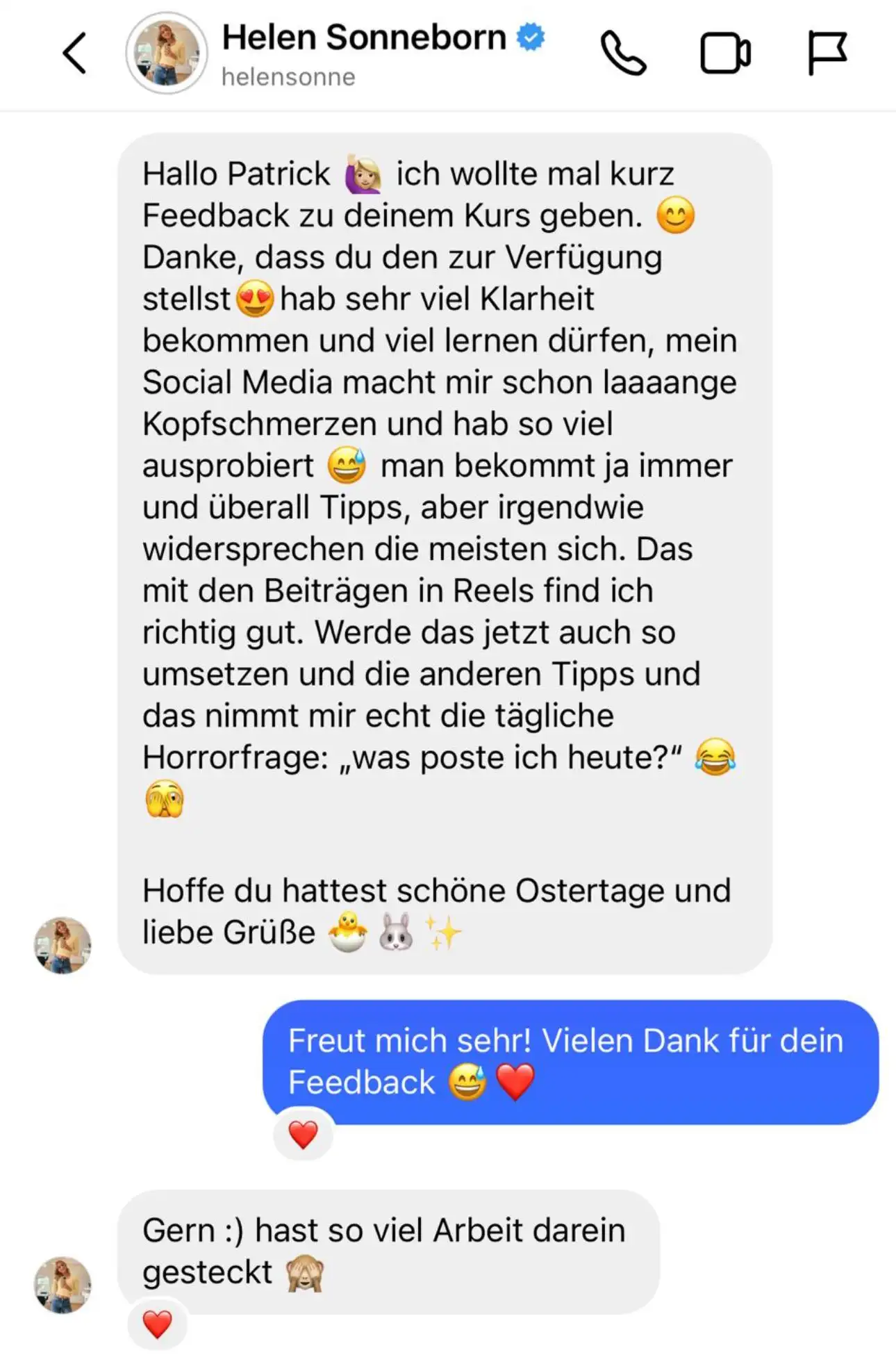Start a video call with Helen

coord(724,53)
